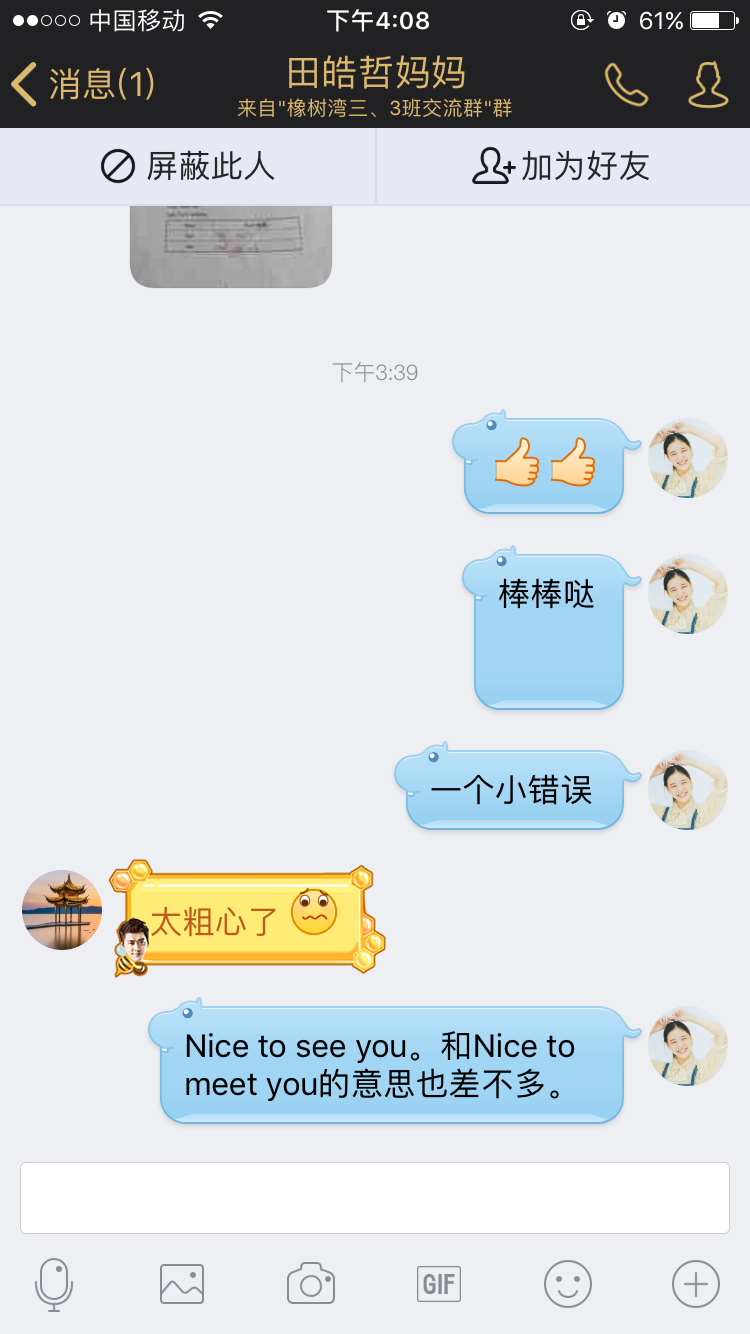Open the photo gallery picker
Screen dimensions: 750x1334
pyautogui.click(x=182, y=1283)
